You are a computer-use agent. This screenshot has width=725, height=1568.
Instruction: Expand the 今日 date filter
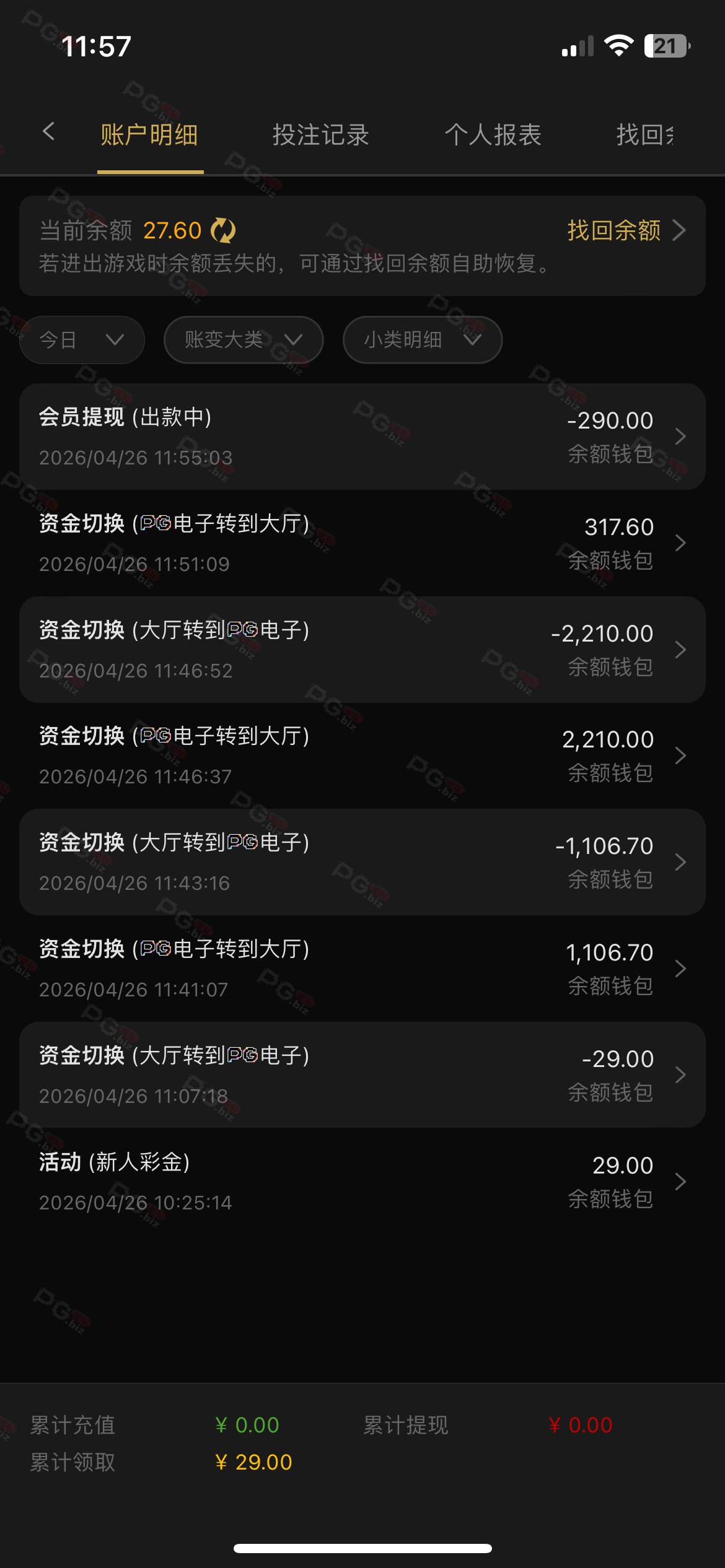[82, 340]
